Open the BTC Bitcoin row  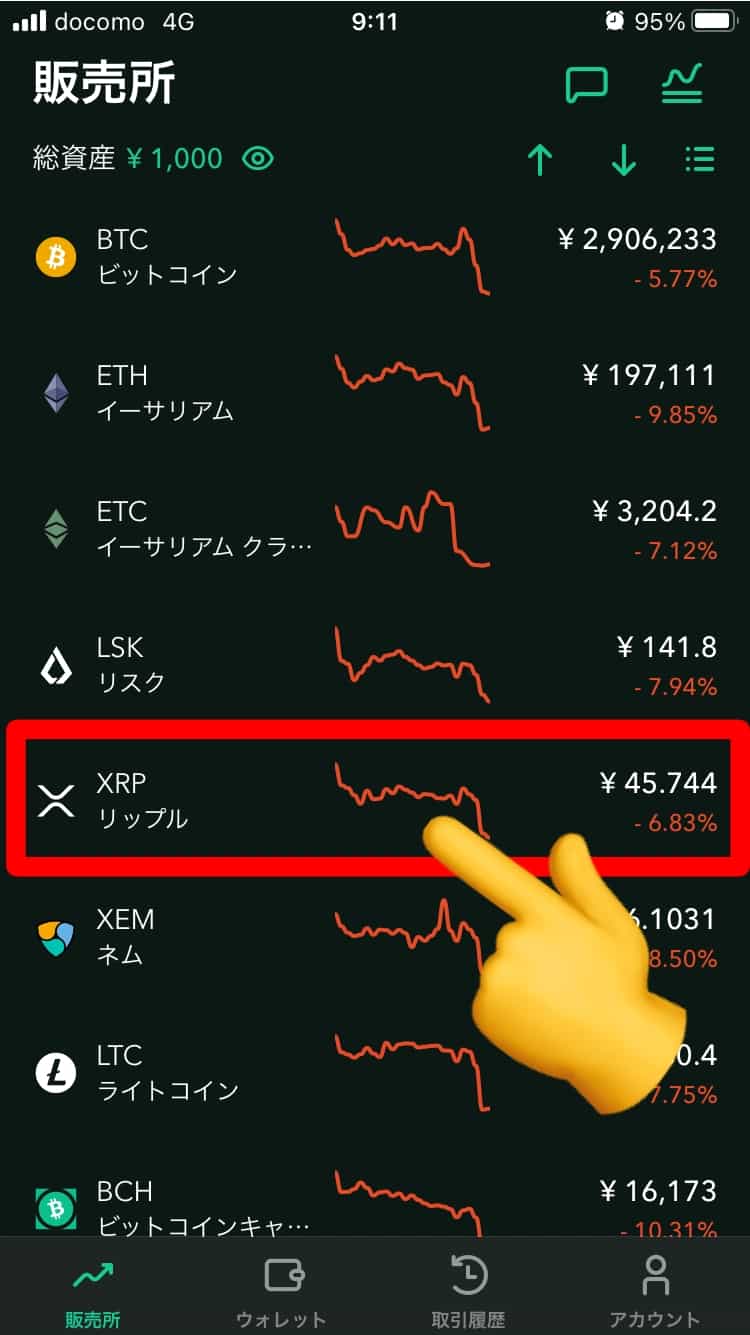tap(375, 257)
